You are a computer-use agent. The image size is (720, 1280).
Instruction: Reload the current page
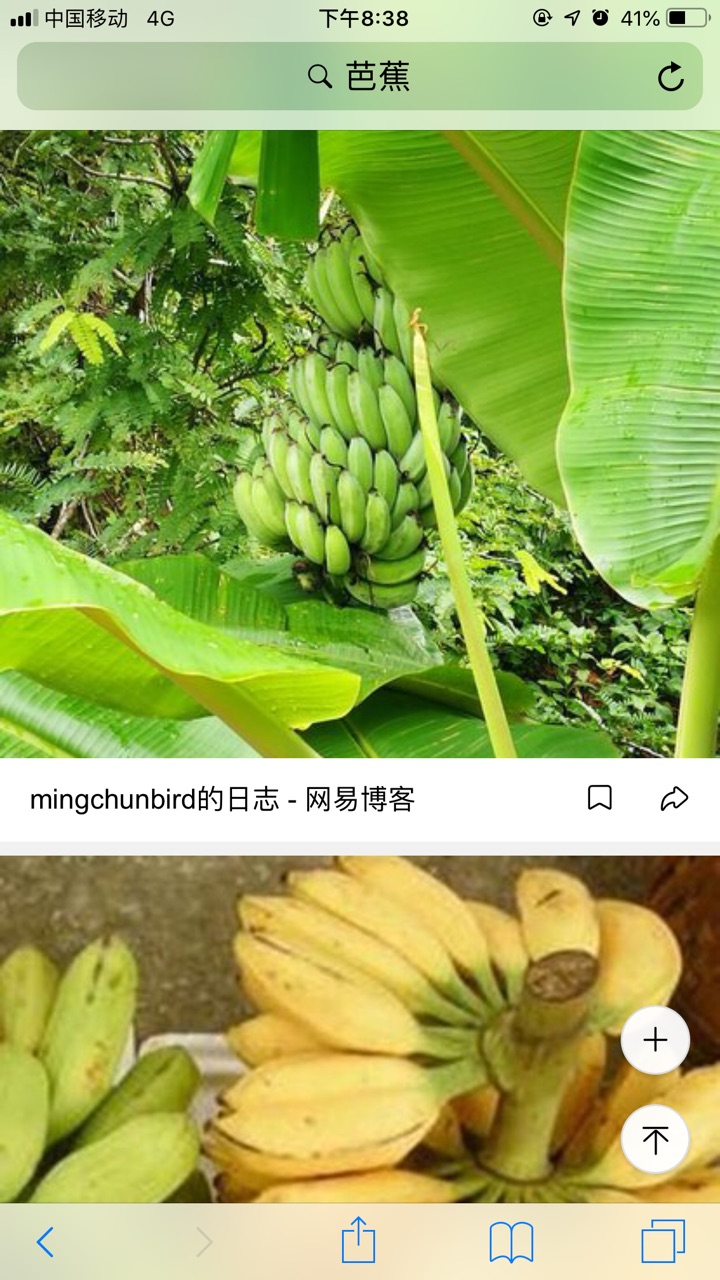pyautogui.click(x=670, y=77)
